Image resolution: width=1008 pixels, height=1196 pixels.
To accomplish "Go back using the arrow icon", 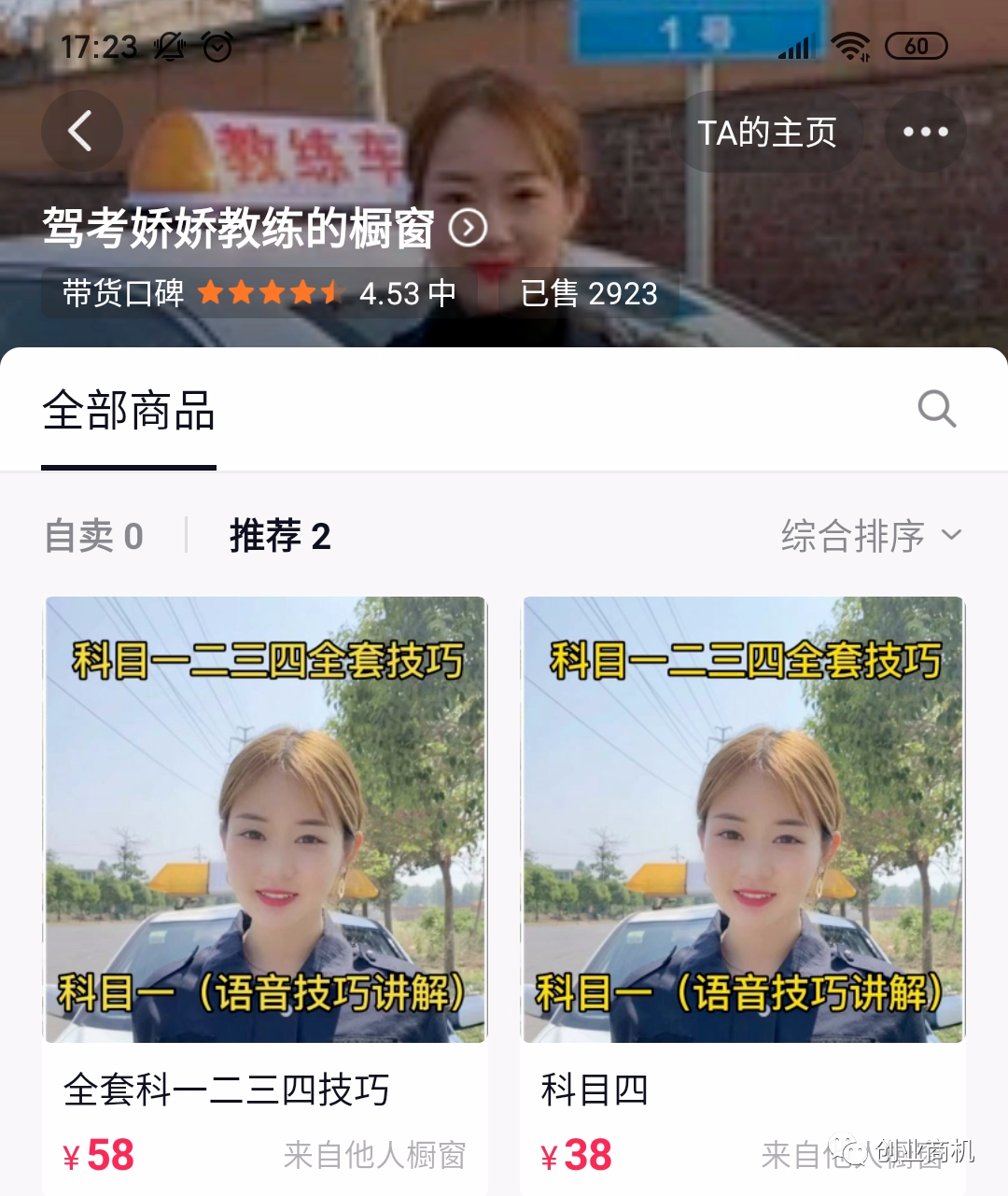I will pyautogui.click(x=81, y=132).
